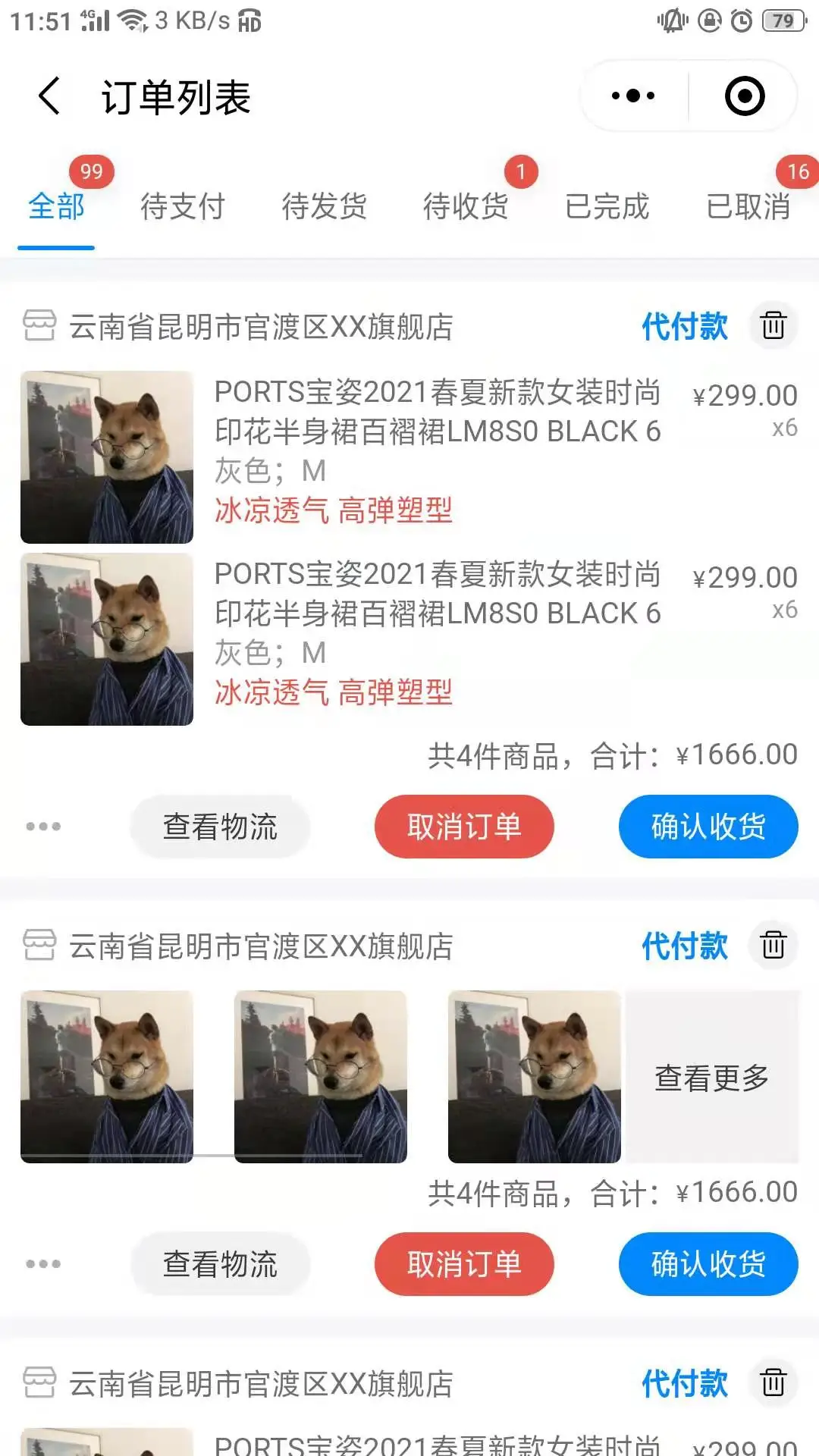The image size is (819, 1456).
Task: View the 已取消 orders tab
Action: click(x=748, y=206)
